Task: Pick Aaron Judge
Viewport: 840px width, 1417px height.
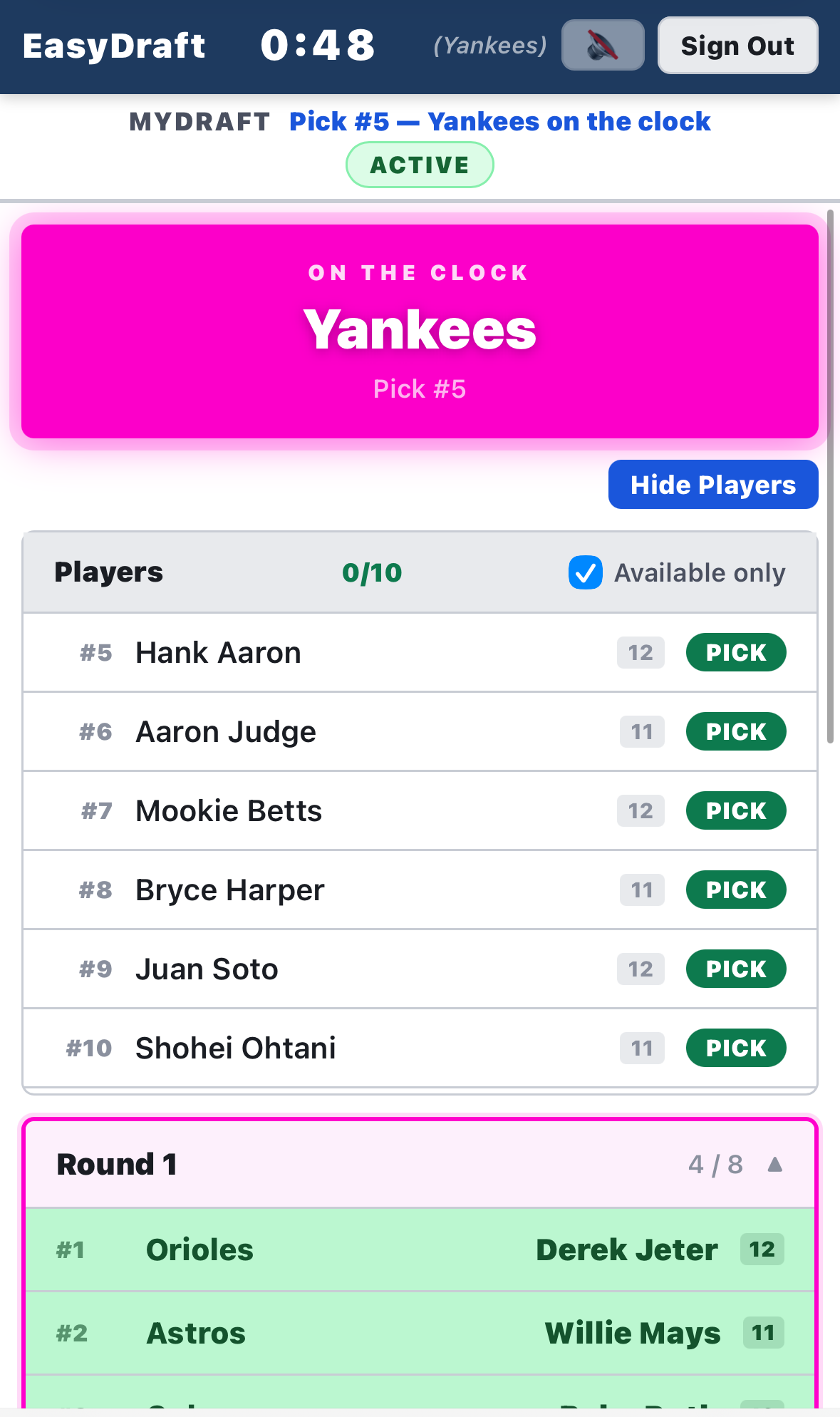Action: click(x=736, y=731)
